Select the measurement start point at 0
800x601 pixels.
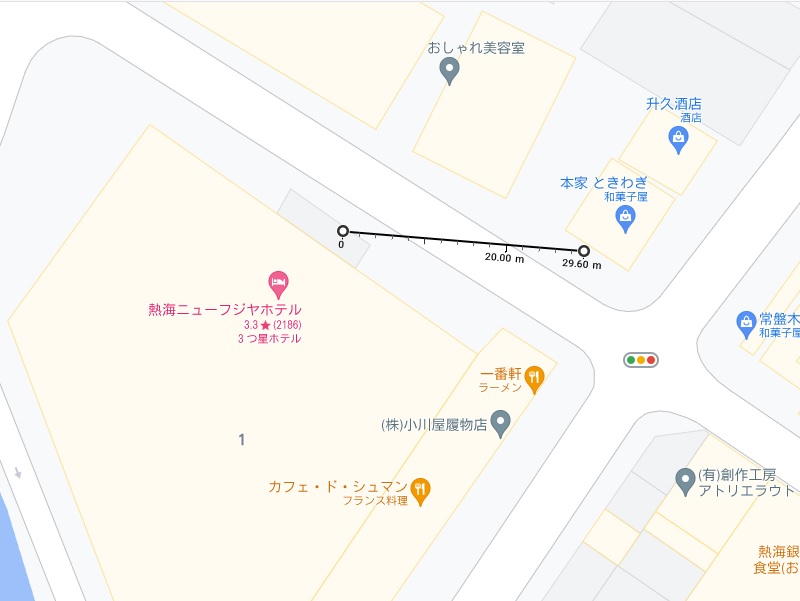point(343,231)
